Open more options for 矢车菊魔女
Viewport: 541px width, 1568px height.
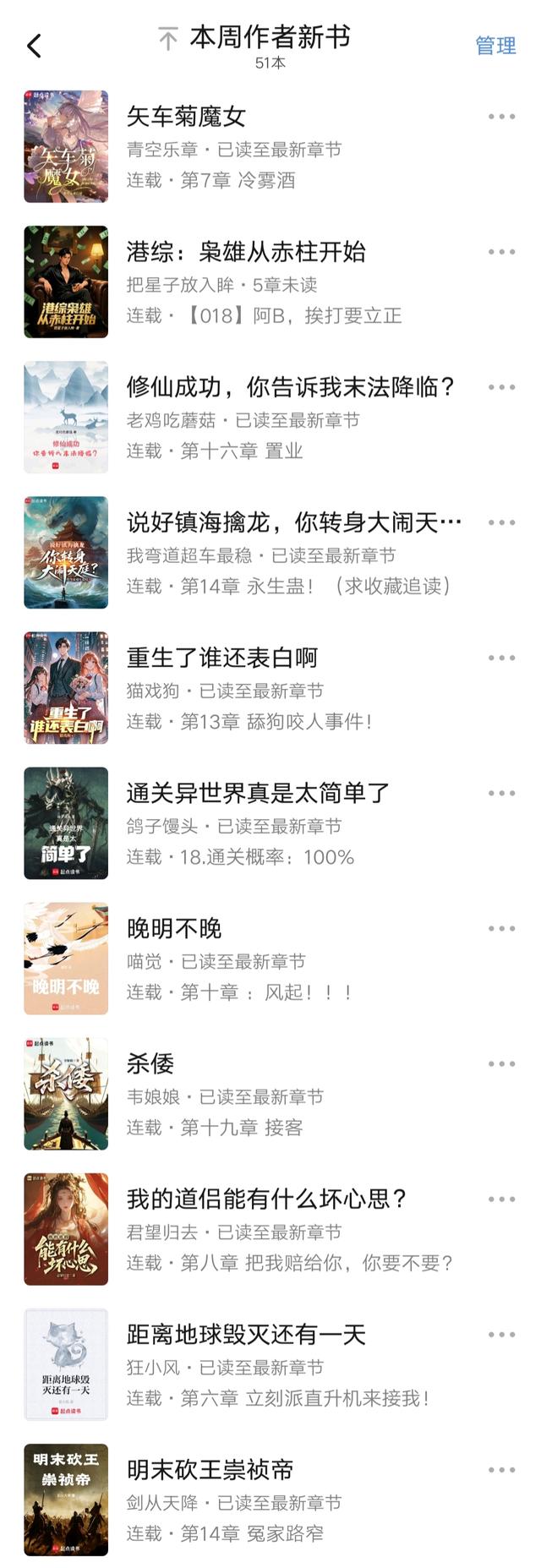pyautogui.click(x=501, y=117)
